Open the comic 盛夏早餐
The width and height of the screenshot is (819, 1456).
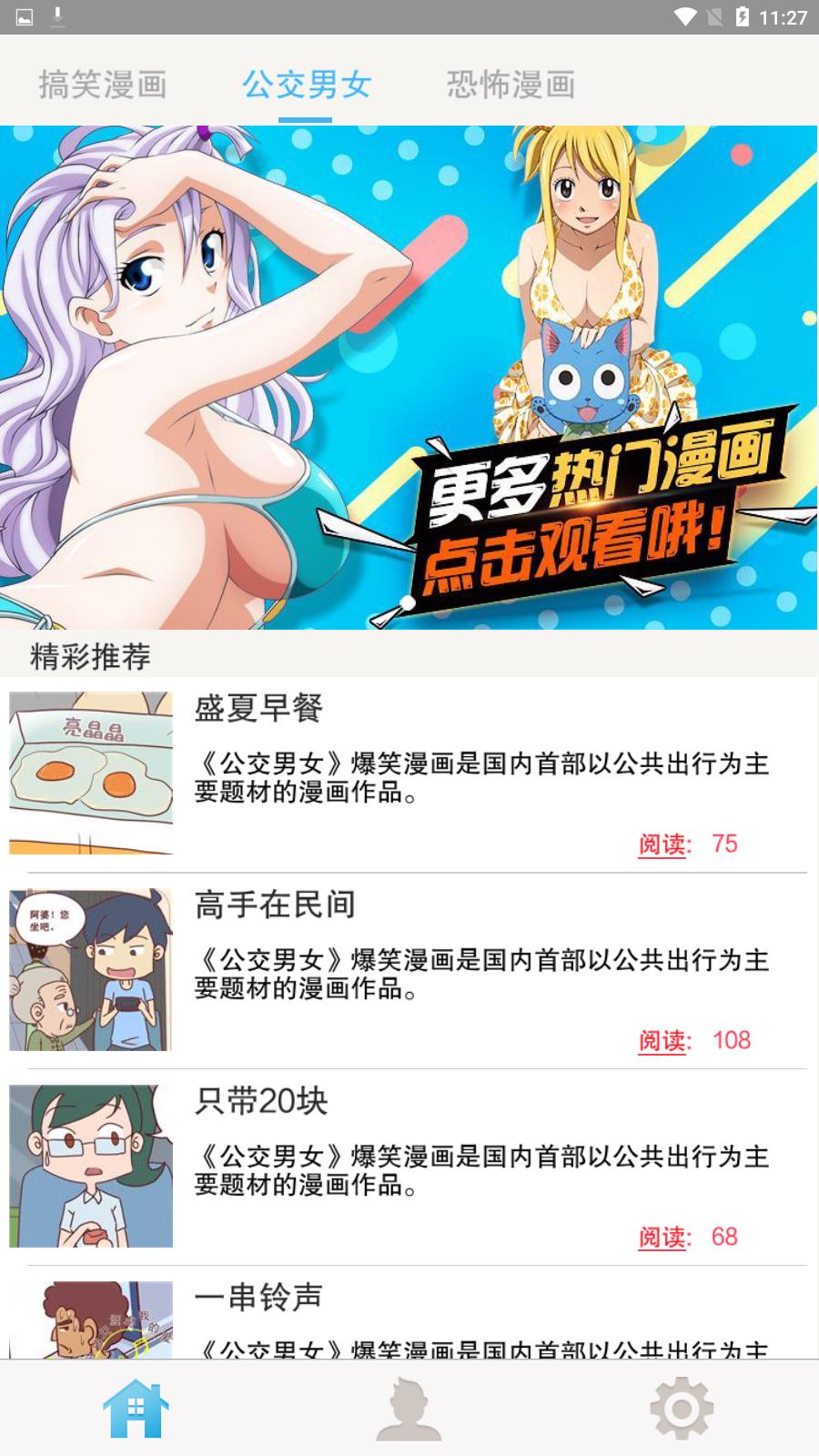(409, 773)
